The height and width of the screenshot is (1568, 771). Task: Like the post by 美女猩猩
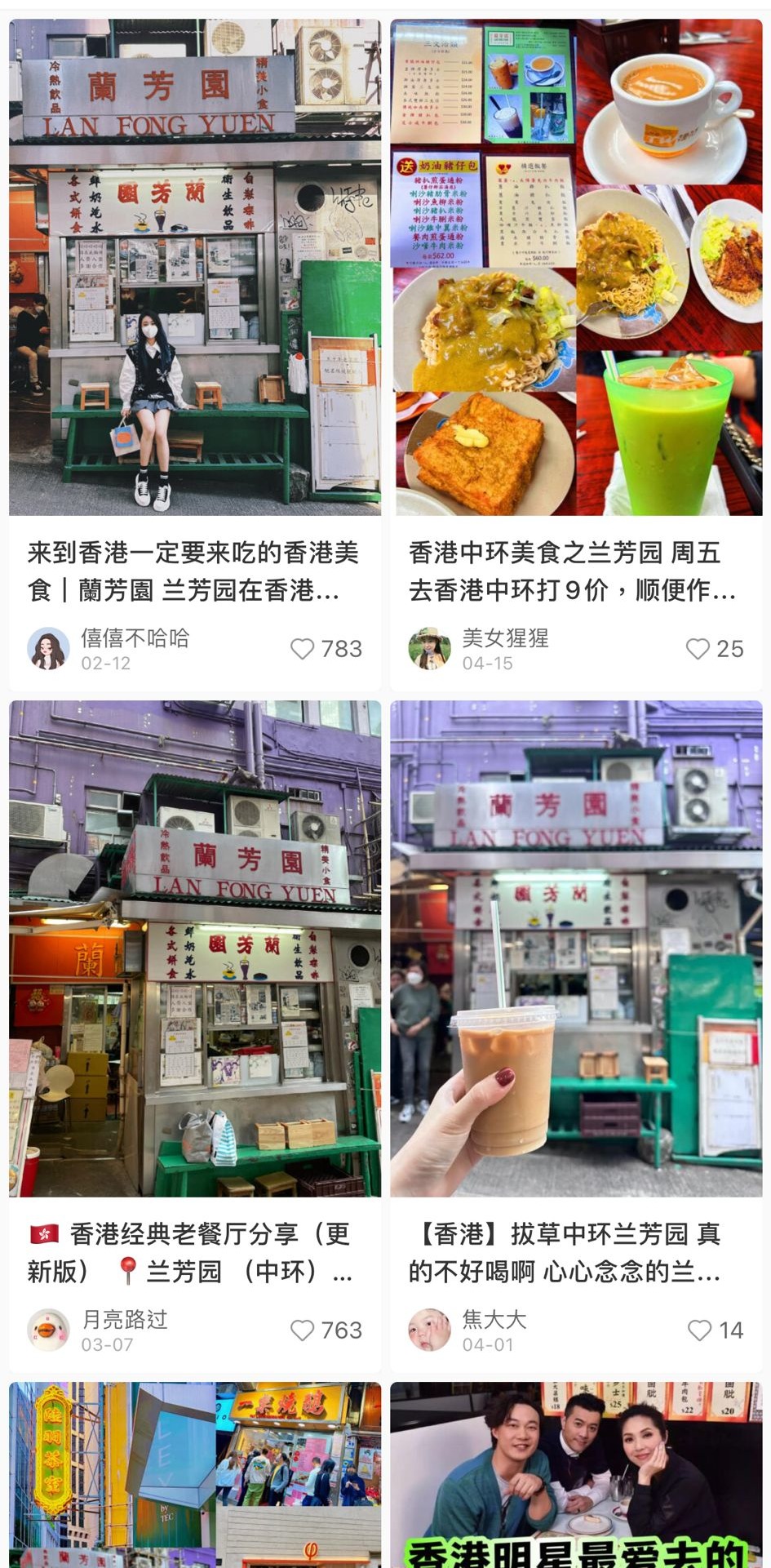[698, 649]
